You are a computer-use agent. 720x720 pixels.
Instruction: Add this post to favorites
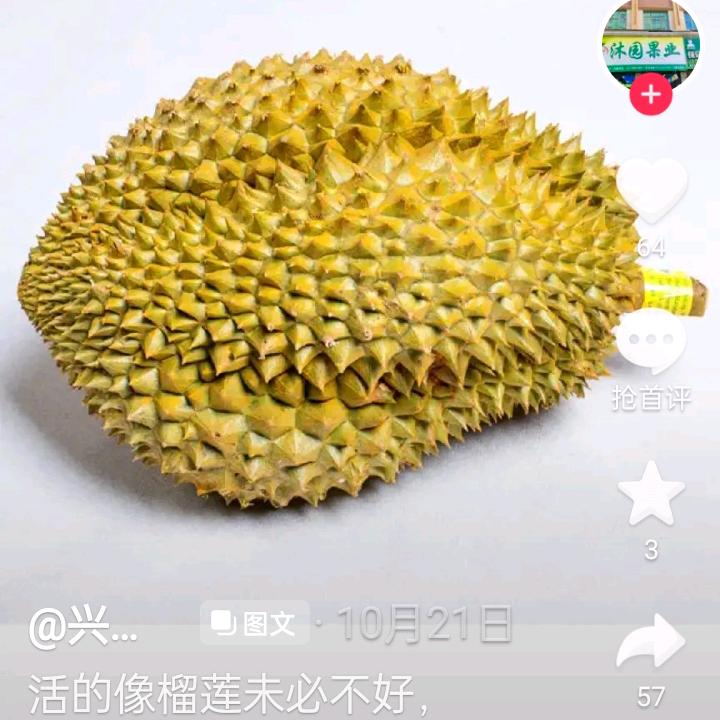click(651, 494)
